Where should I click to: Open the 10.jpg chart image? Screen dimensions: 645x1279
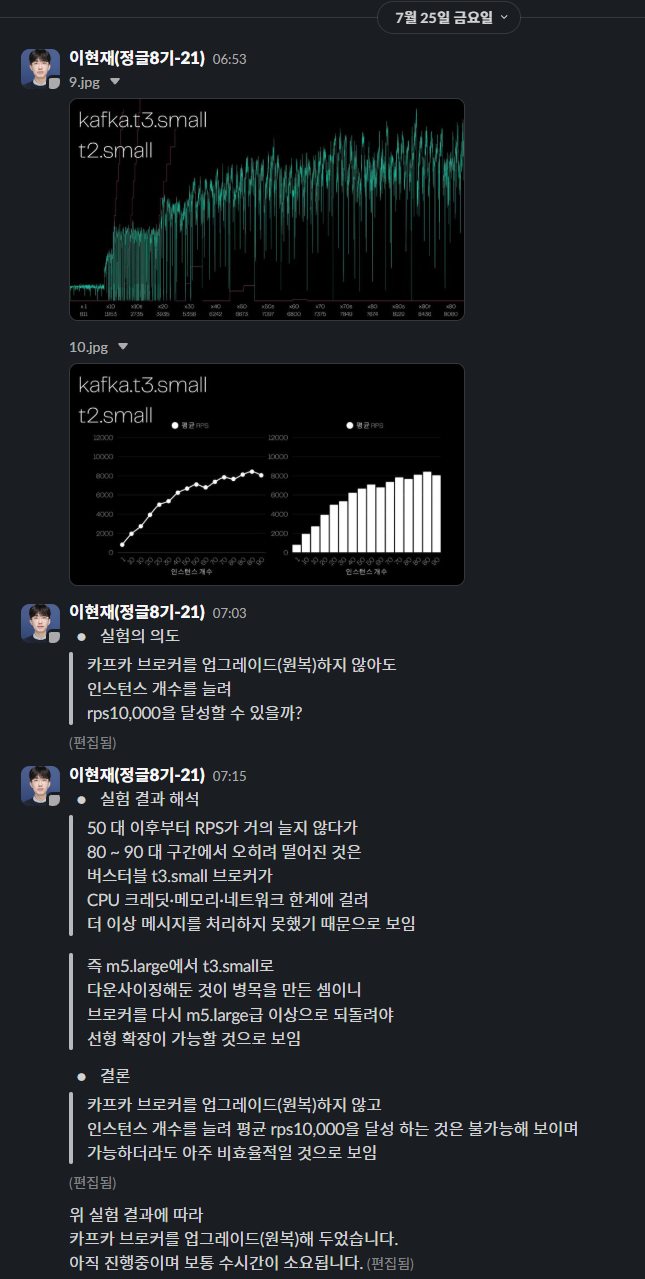[x=266, y=473]
